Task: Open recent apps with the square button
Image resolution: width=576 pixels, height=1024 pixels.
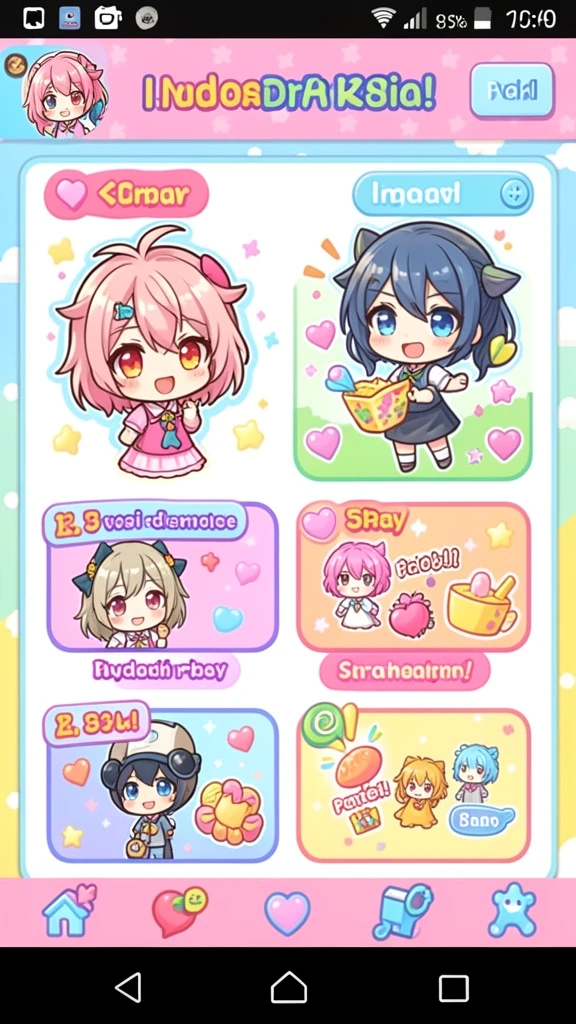Action: (x=453, y=988)
